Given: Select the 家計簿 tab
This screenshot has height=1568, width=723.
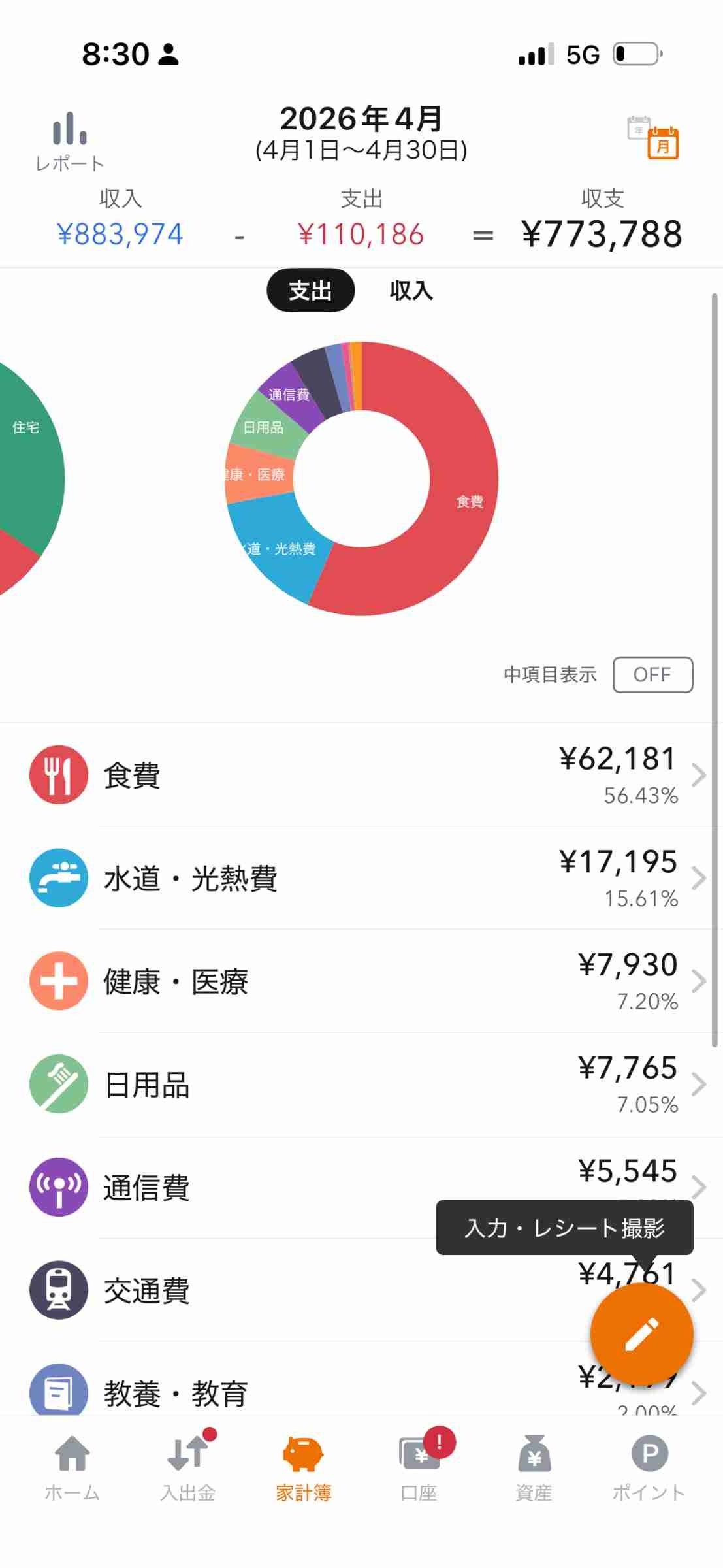Looking at the screenshot, I should click(303, 1467).
